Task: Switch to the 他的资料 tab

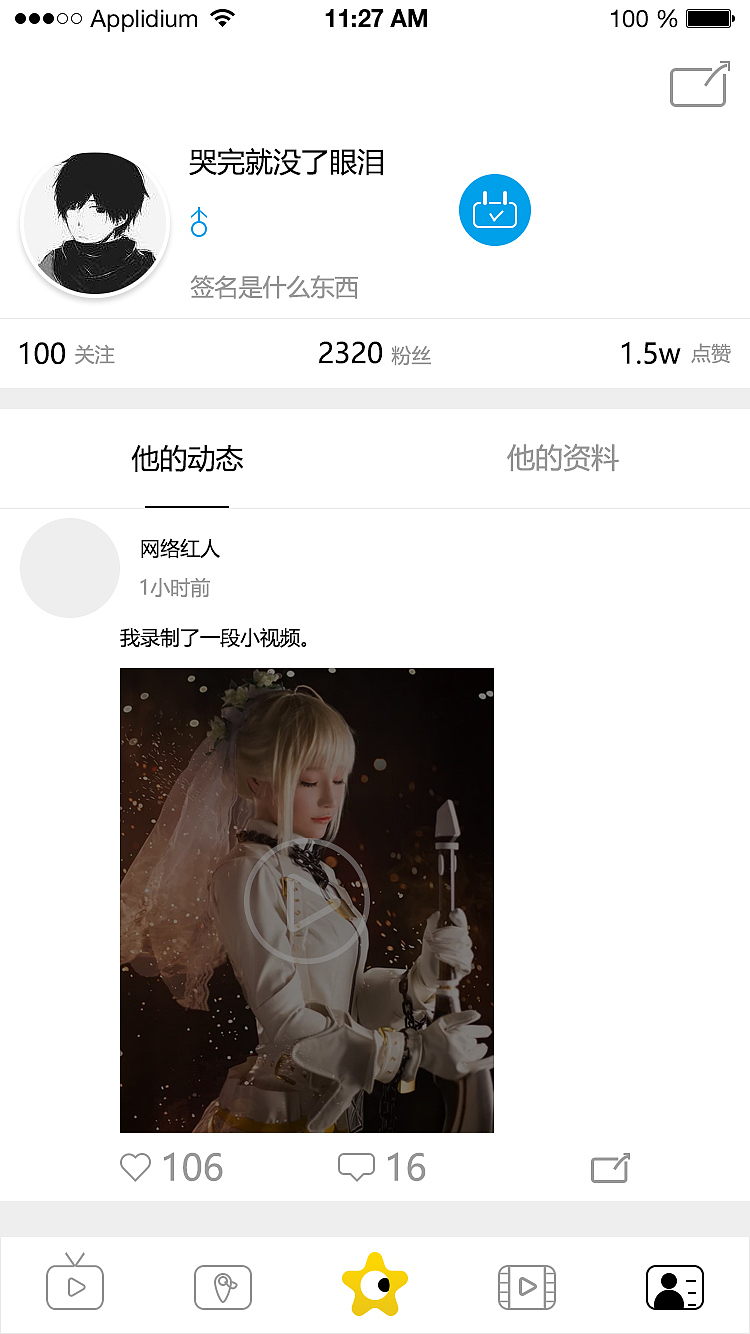Action: pyautogui.click(x=562, y=459)
